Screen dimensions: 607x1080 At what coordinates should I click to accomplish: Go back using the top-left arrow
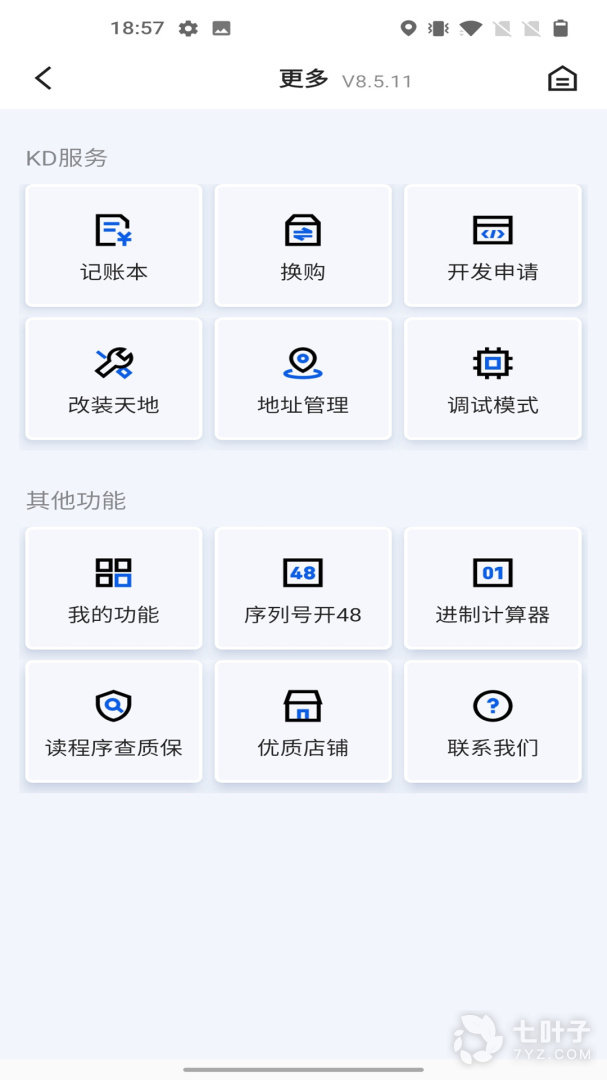[43, 79]
